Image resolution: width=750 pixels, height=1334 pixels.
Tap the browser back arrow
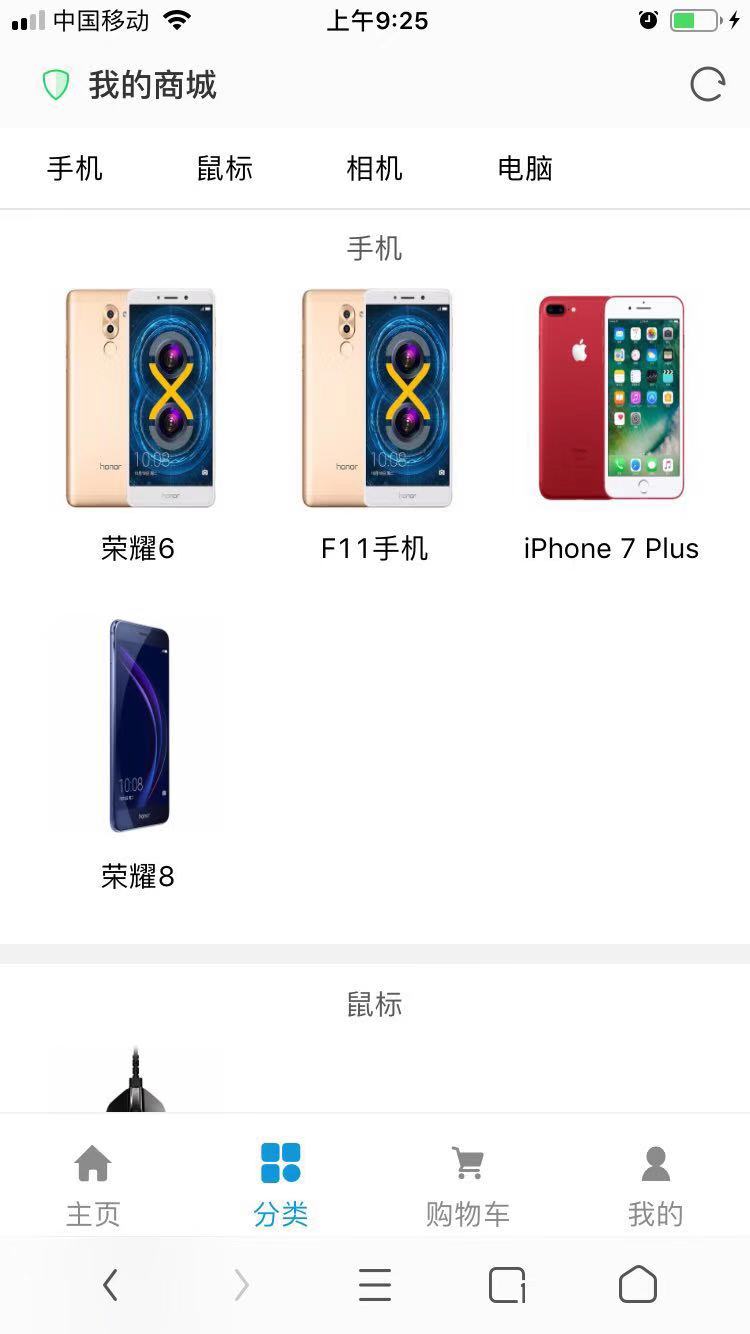[x=111, y=1285]
